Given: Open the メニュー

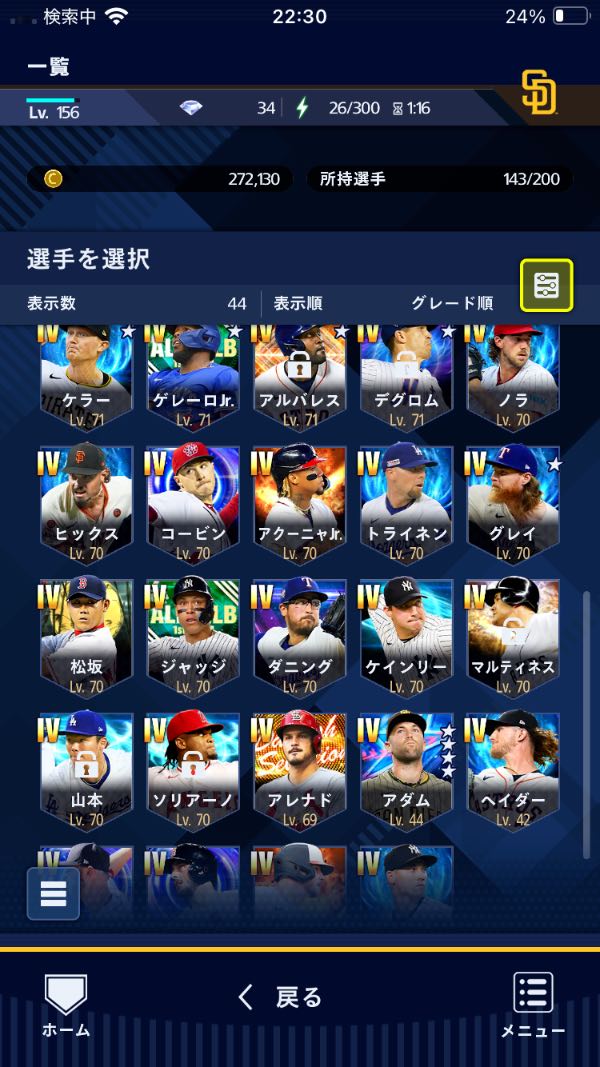Looking at the screenshot, I should 533,1004.
